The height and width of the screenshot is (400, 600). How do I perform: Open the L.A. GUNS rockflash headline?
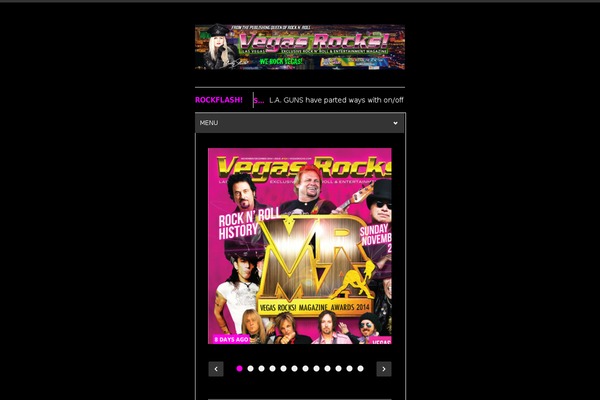336,100
